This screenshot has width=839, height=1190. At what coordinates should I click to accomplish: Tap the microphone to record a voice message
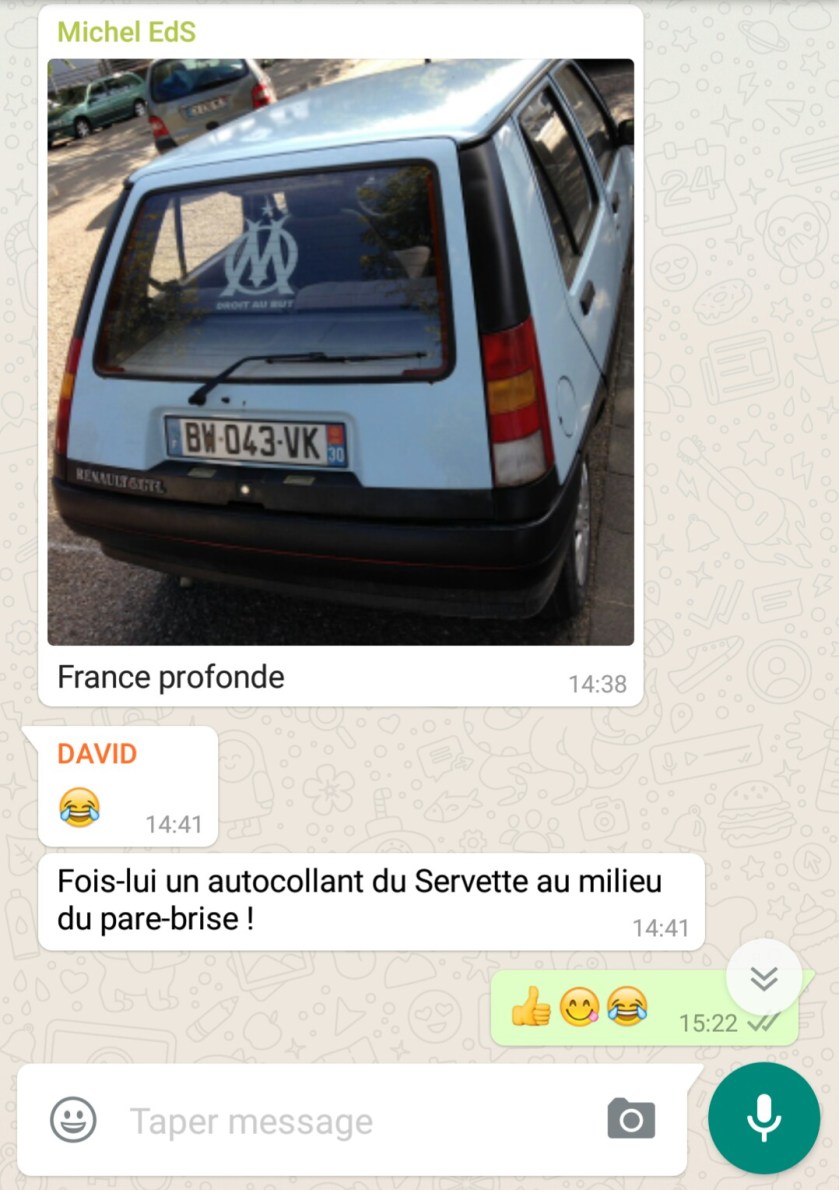pos(764,1117)
